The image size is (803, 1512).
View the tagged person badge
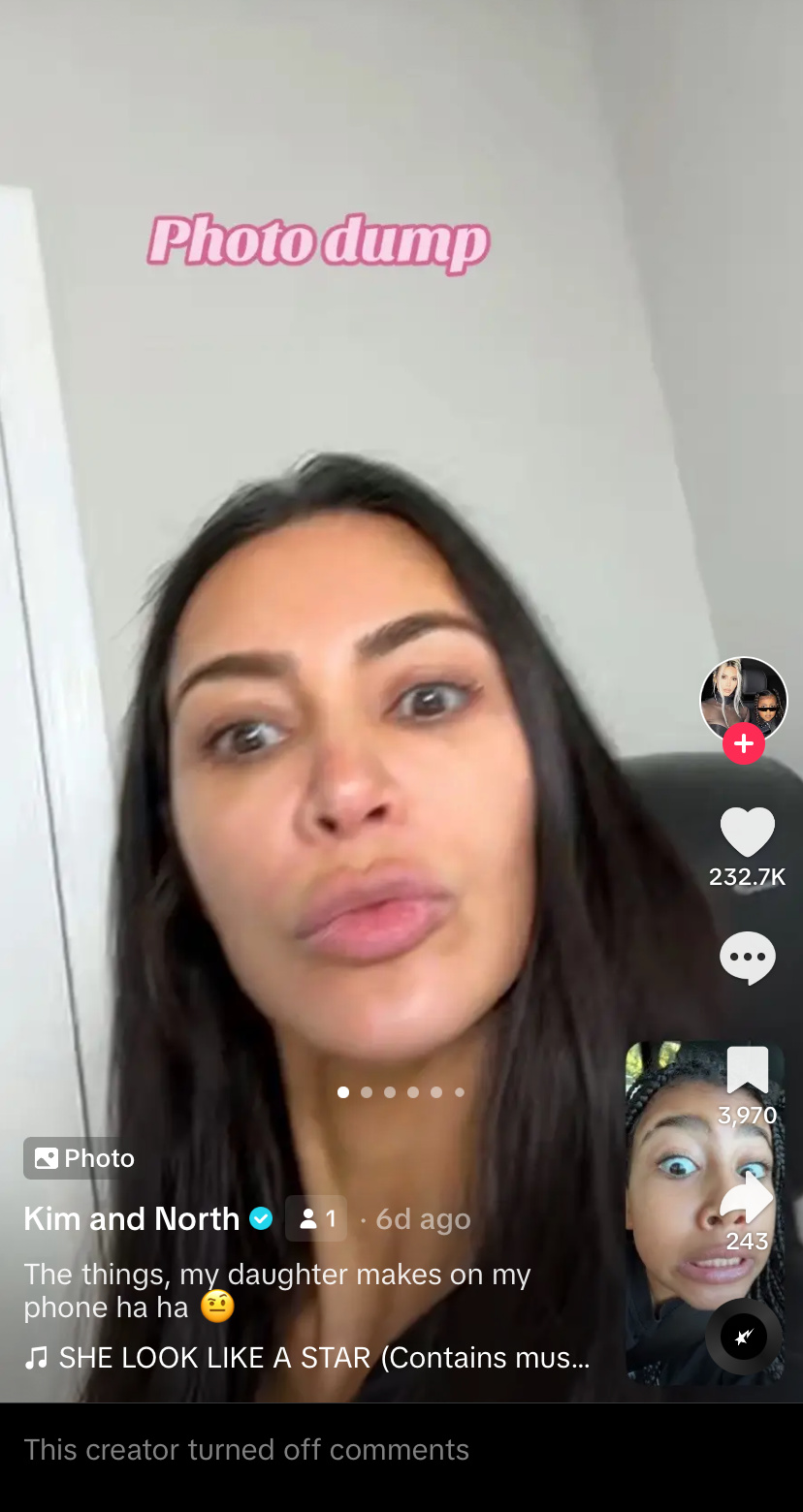pos(316,1218)
